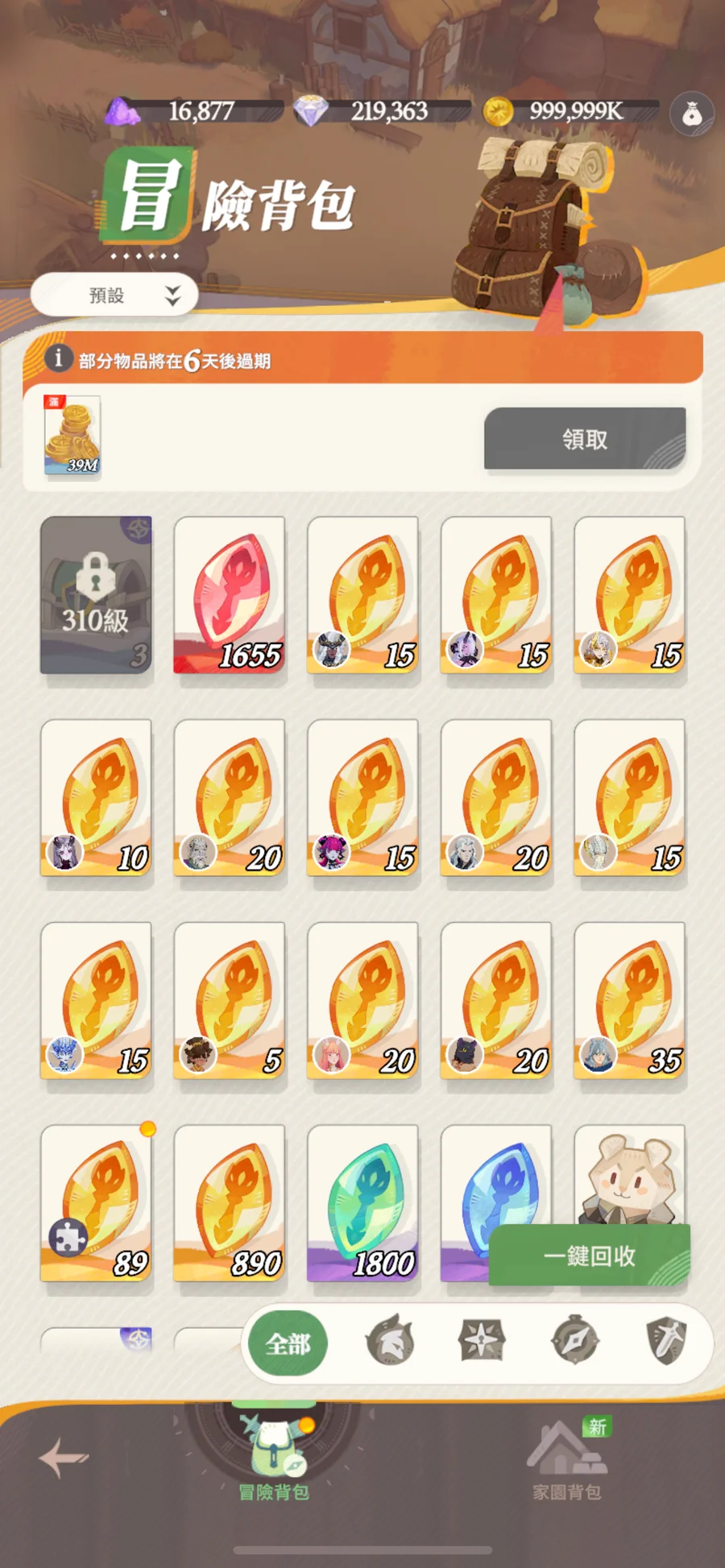
Task: Open the money bag icon beside gold
Action: [691, 114]
